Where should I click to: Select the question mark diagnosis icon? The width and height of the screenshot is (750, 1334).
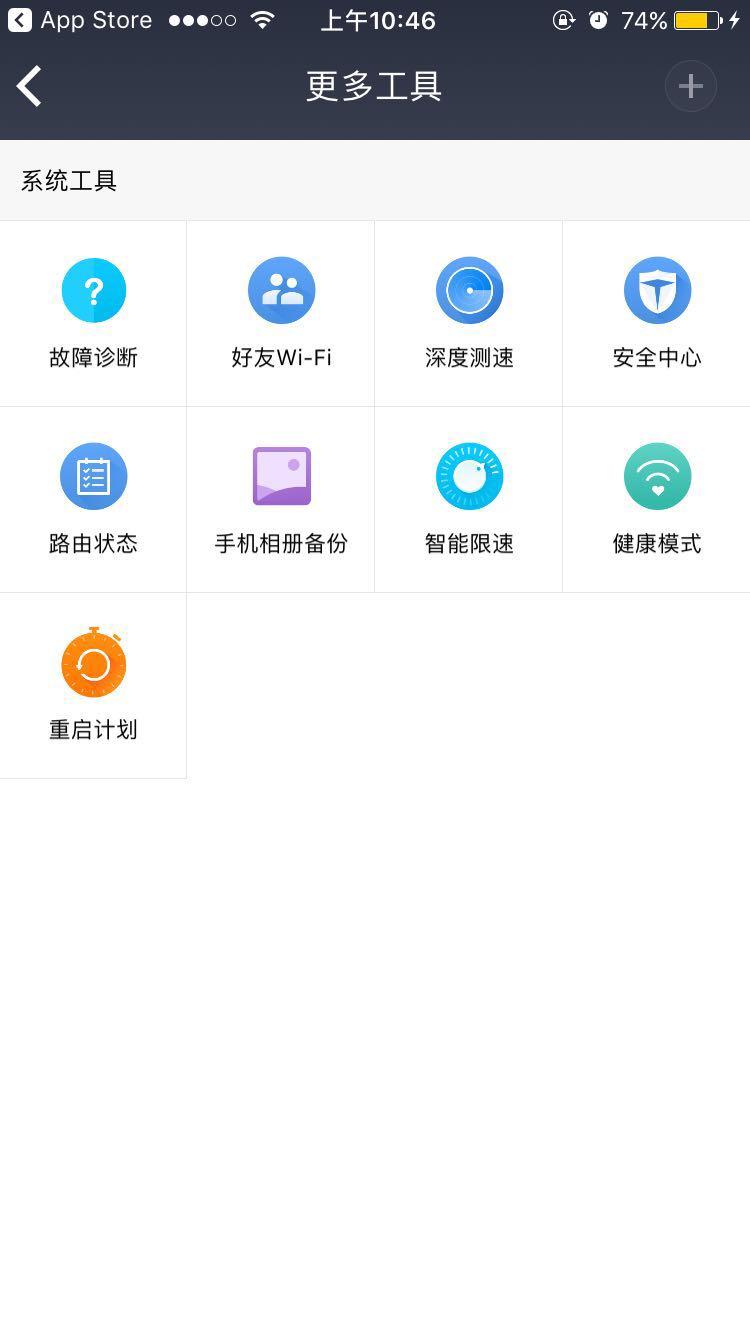93,289
